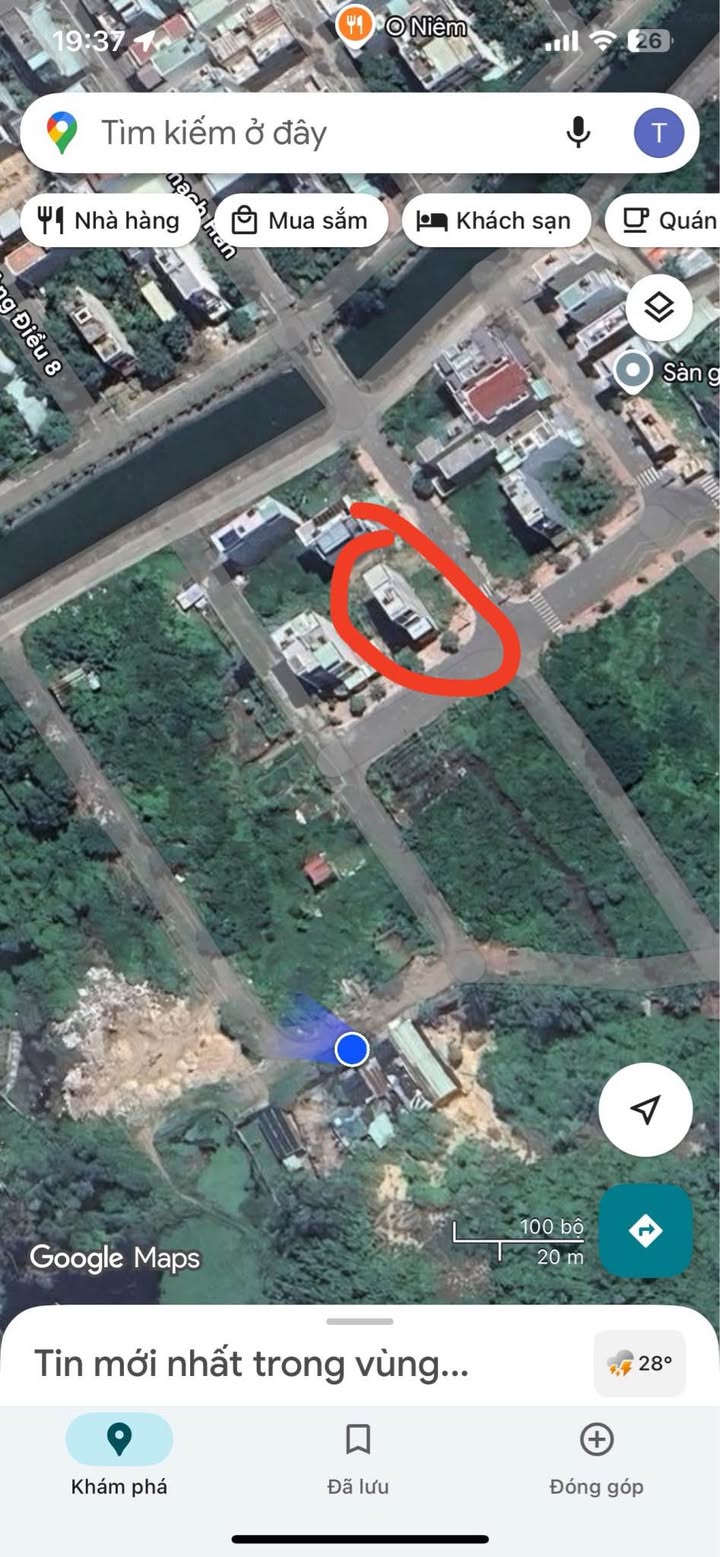Open the O Niêm restaurant pin
Viewport: 720px width, 1557px height.
tap(355, 24)
